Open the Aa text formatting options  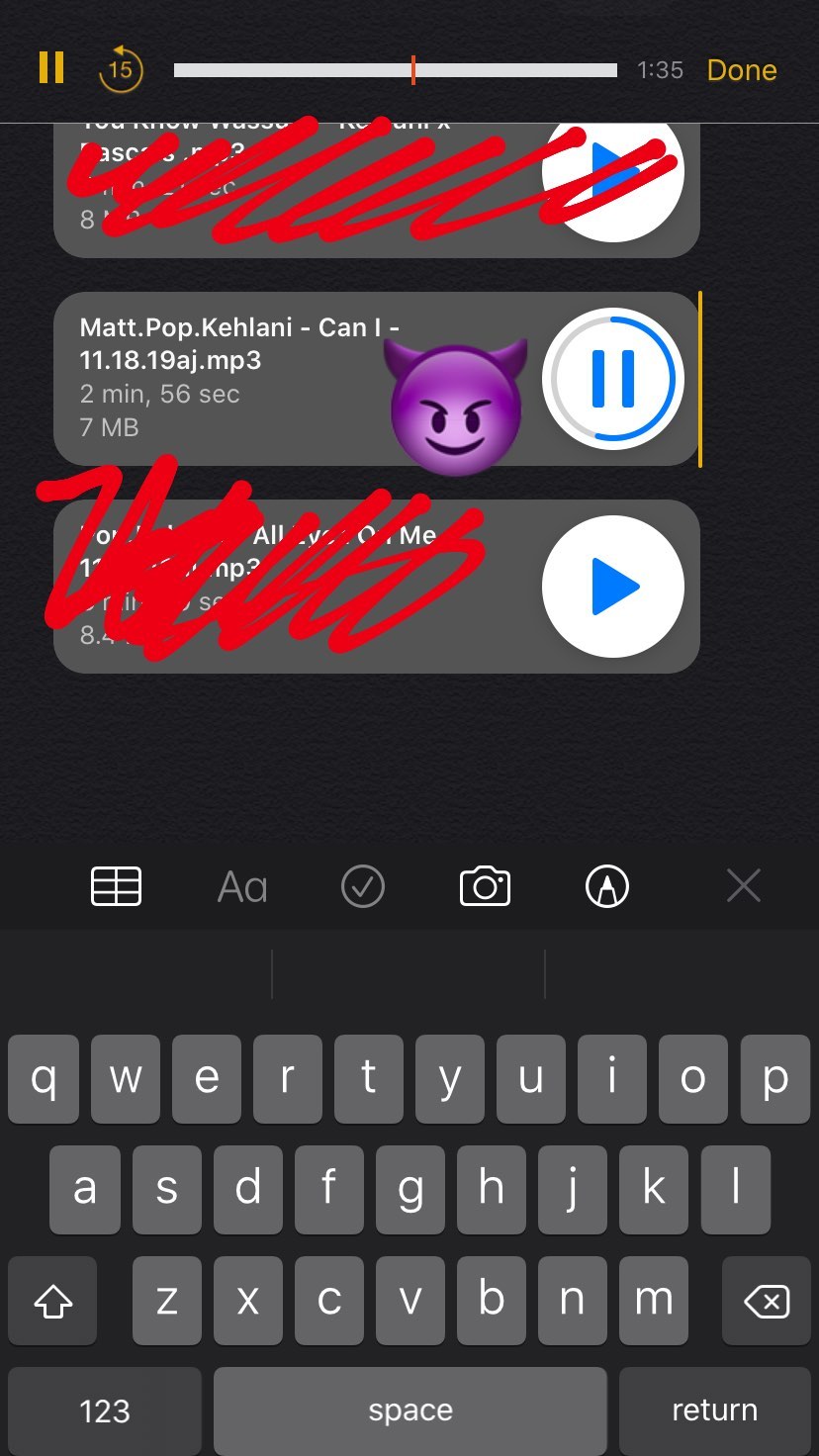pyautogui.click(x=242, y=887)
